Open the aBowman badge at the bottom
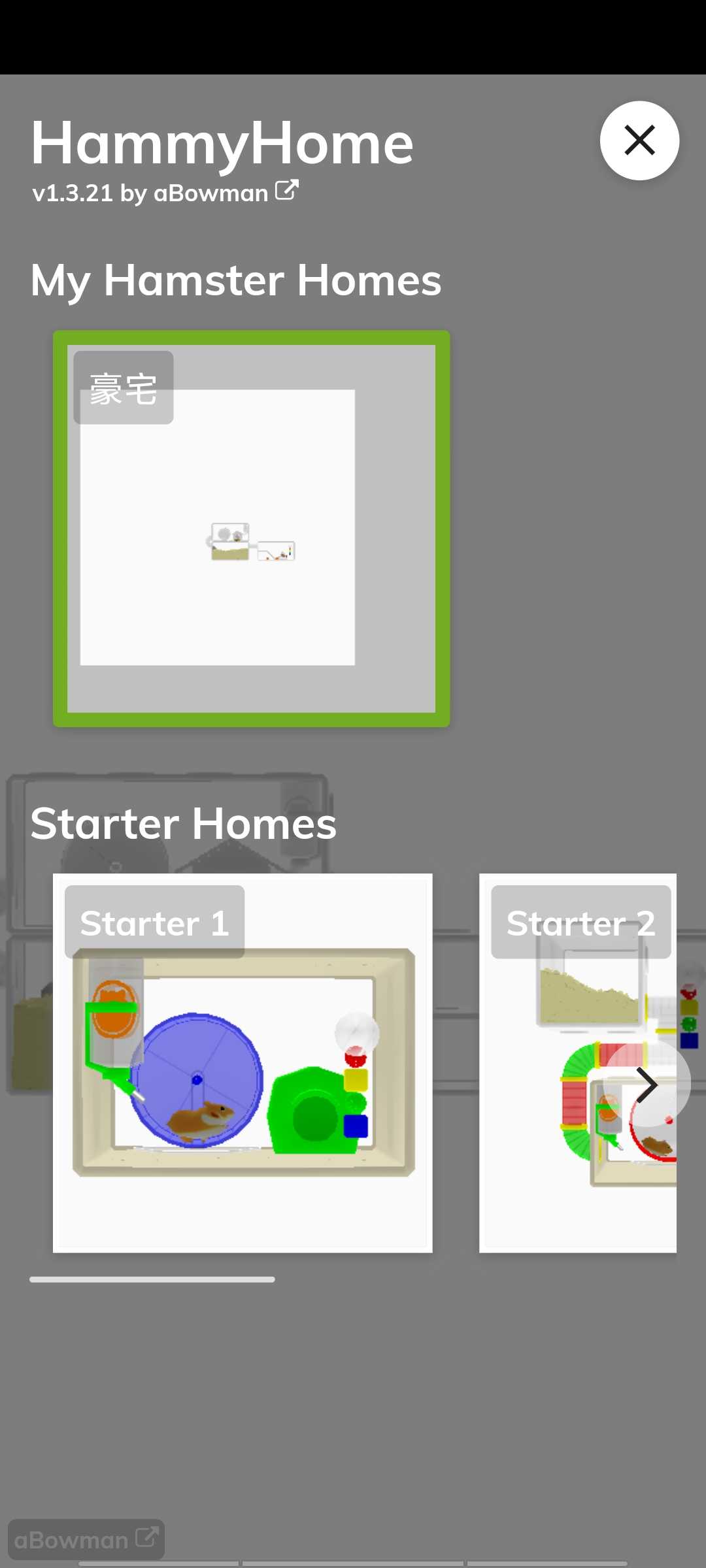This screenshot has height=1568, width=706. pyautogui.click(x=86, y=1539)
